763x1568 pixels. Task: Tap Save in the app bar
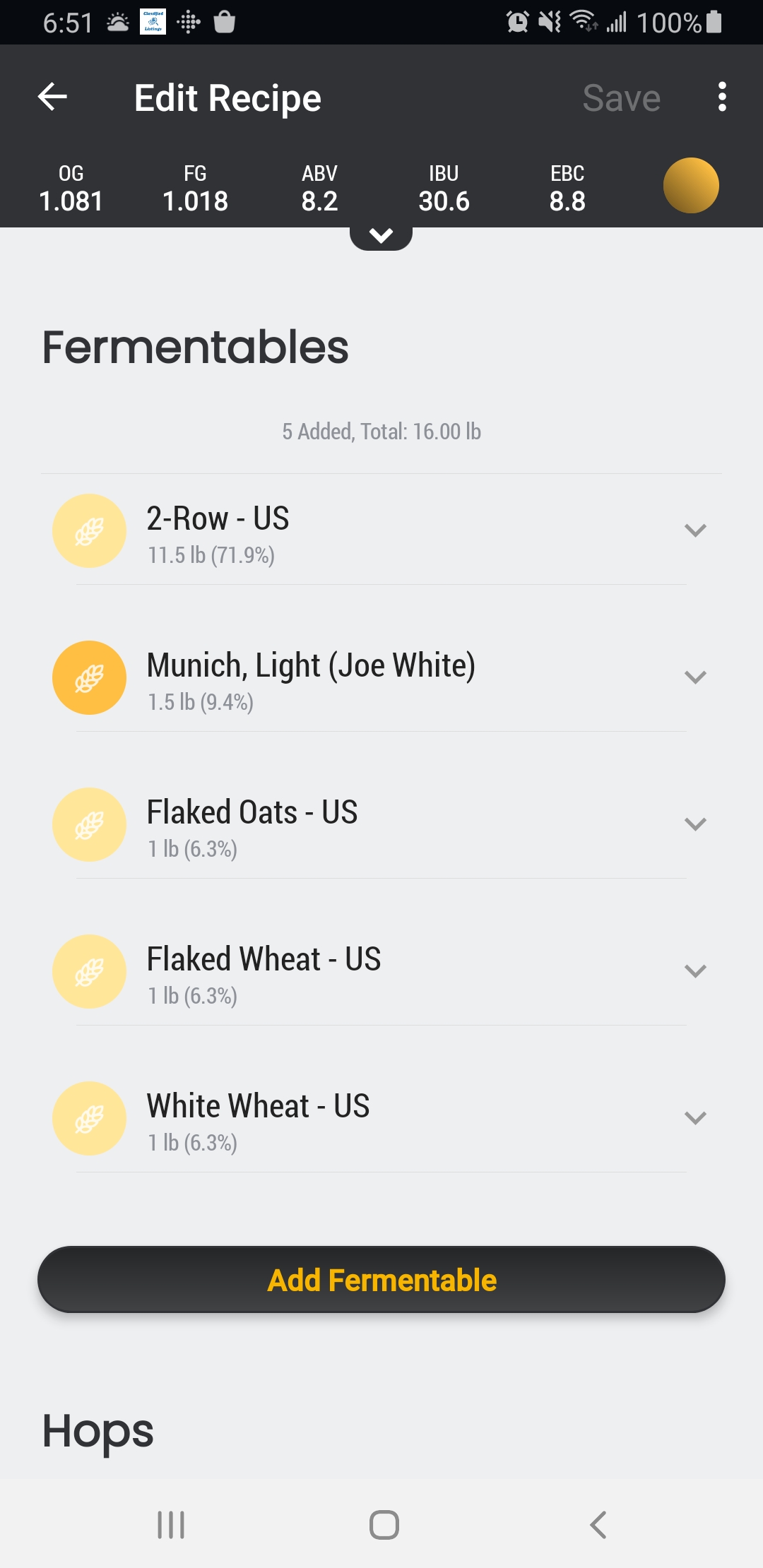[621, 97]
